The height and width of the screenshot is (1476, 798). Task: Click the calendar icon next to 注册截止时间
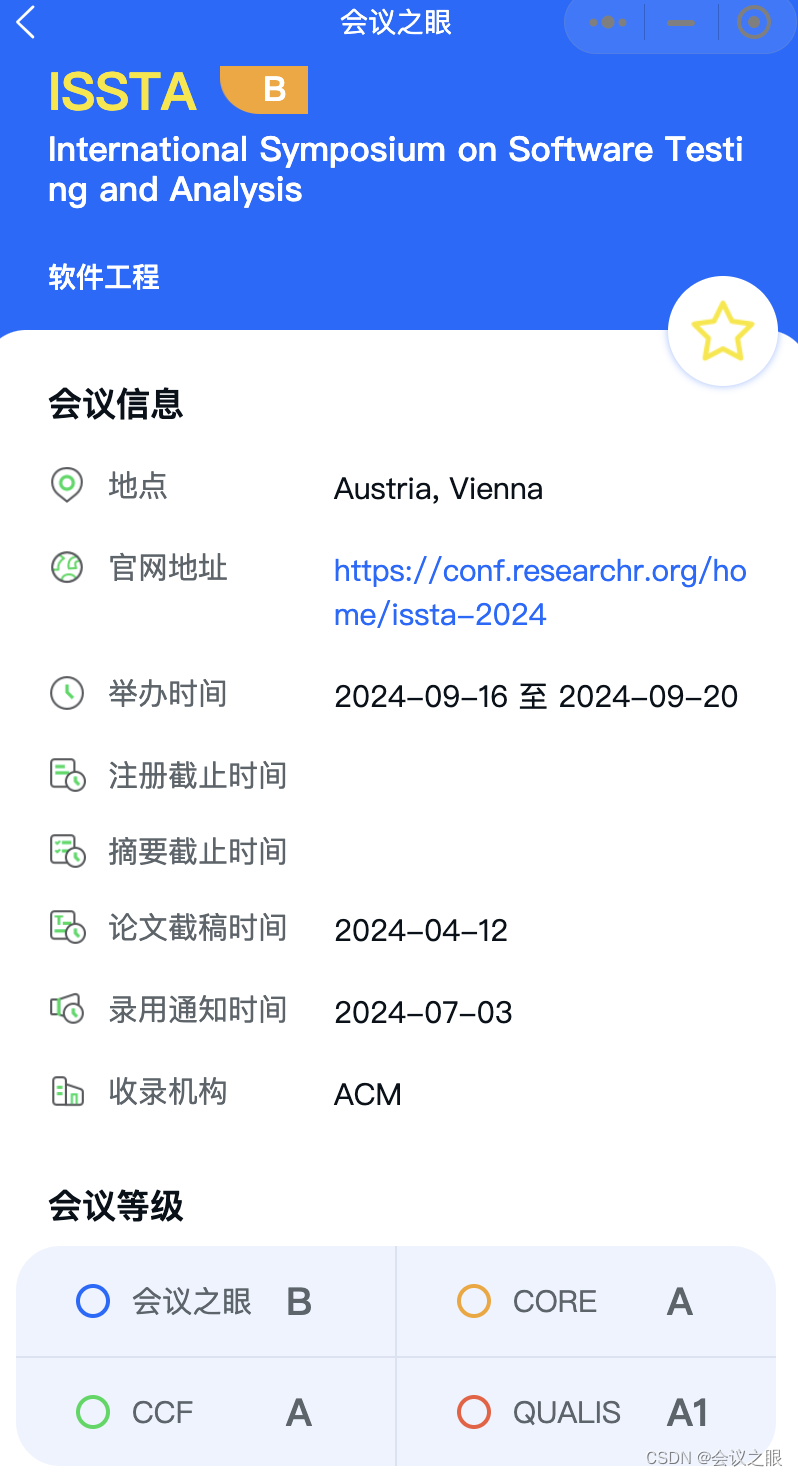click(x=66, y=774)
